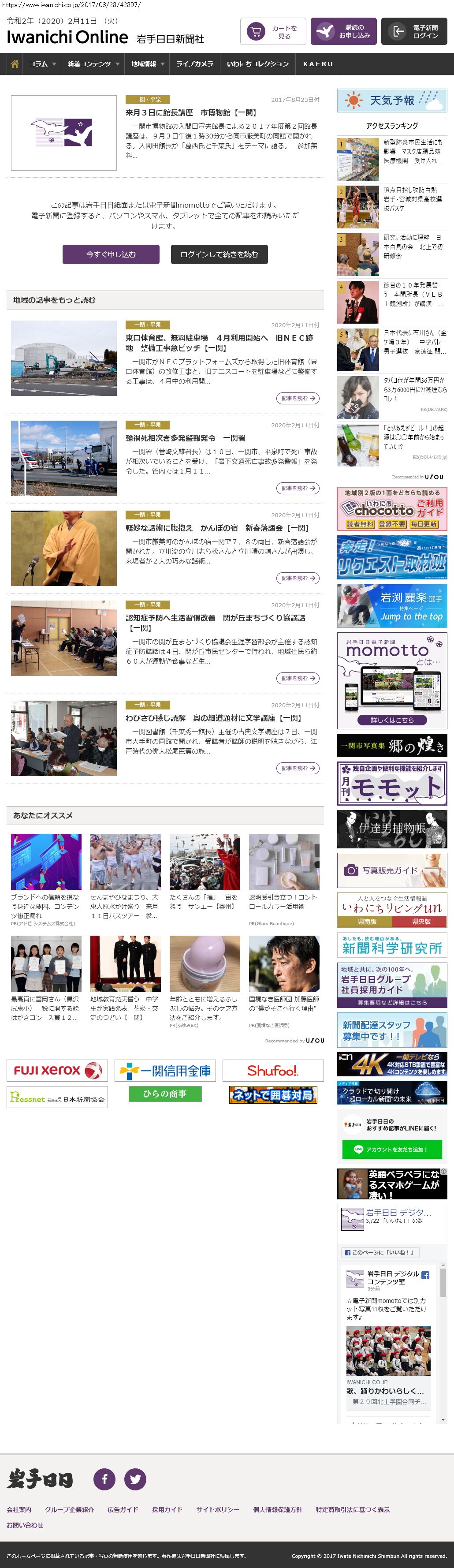Viewport: 454px width, 1568px height.
Task: Open ライブカメラ from navigation bar
Action: [194, 64]
